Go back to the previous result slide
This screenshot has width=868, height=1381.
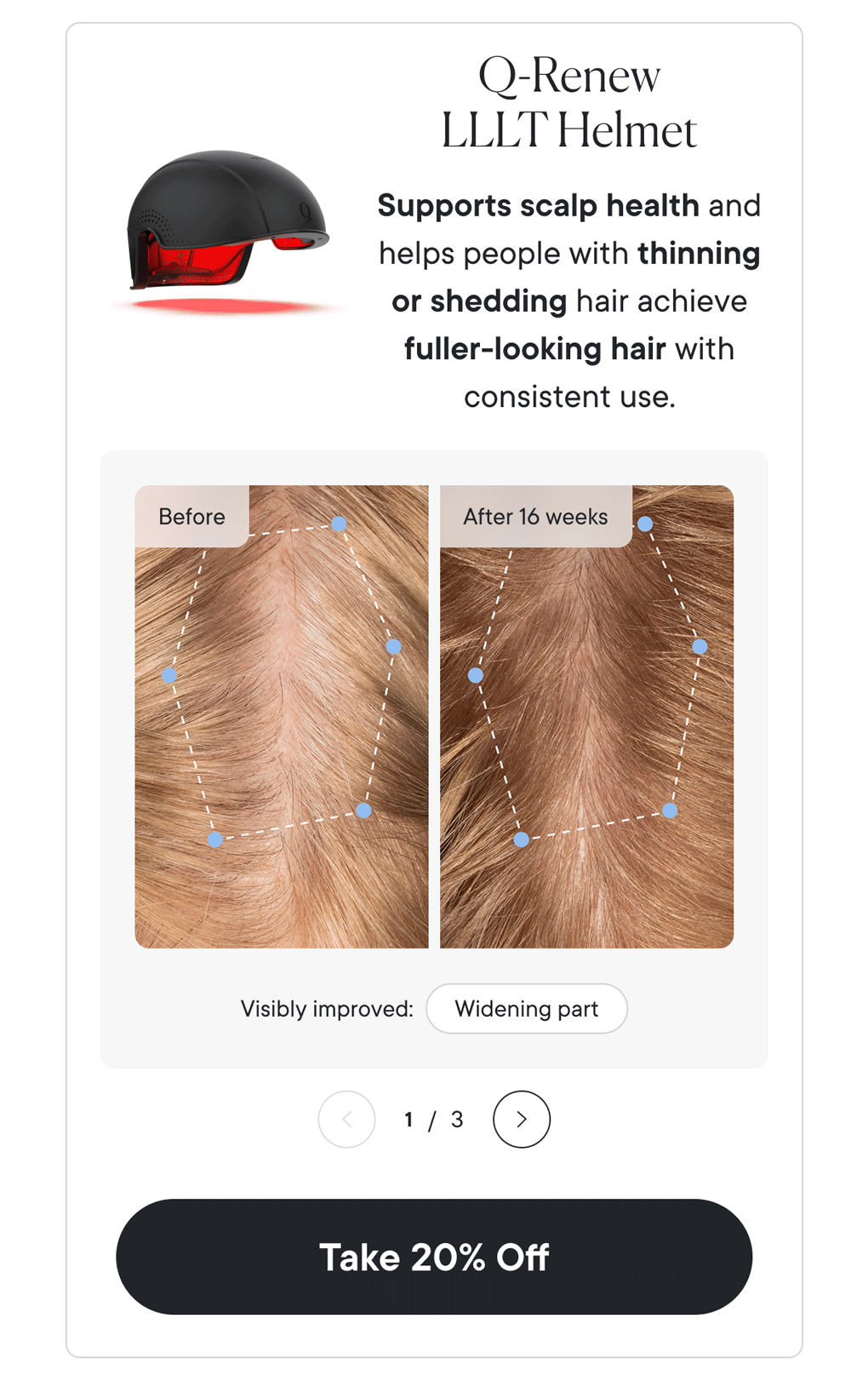346,1119
